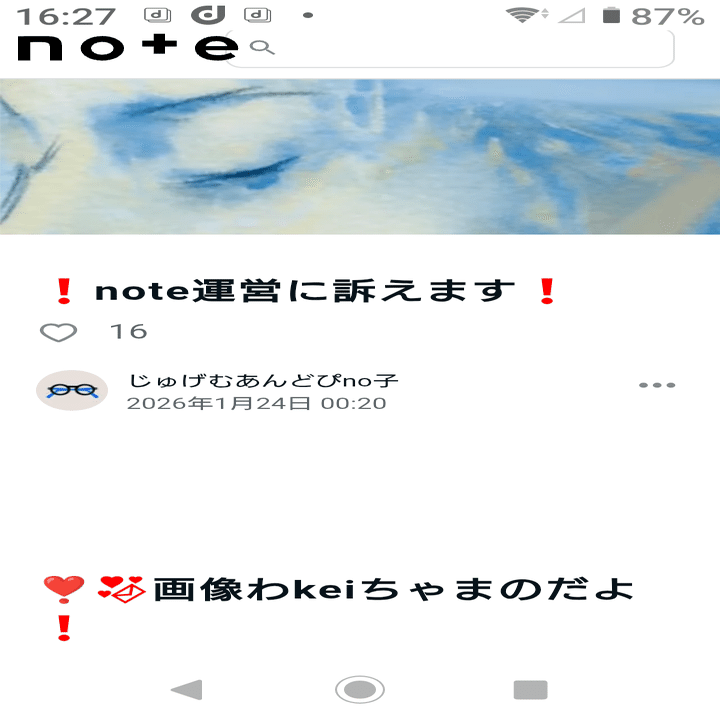Open author じゅげむあんどぴno子's profile
Screen dimensions: 720x720
click(x=264, y=381)
